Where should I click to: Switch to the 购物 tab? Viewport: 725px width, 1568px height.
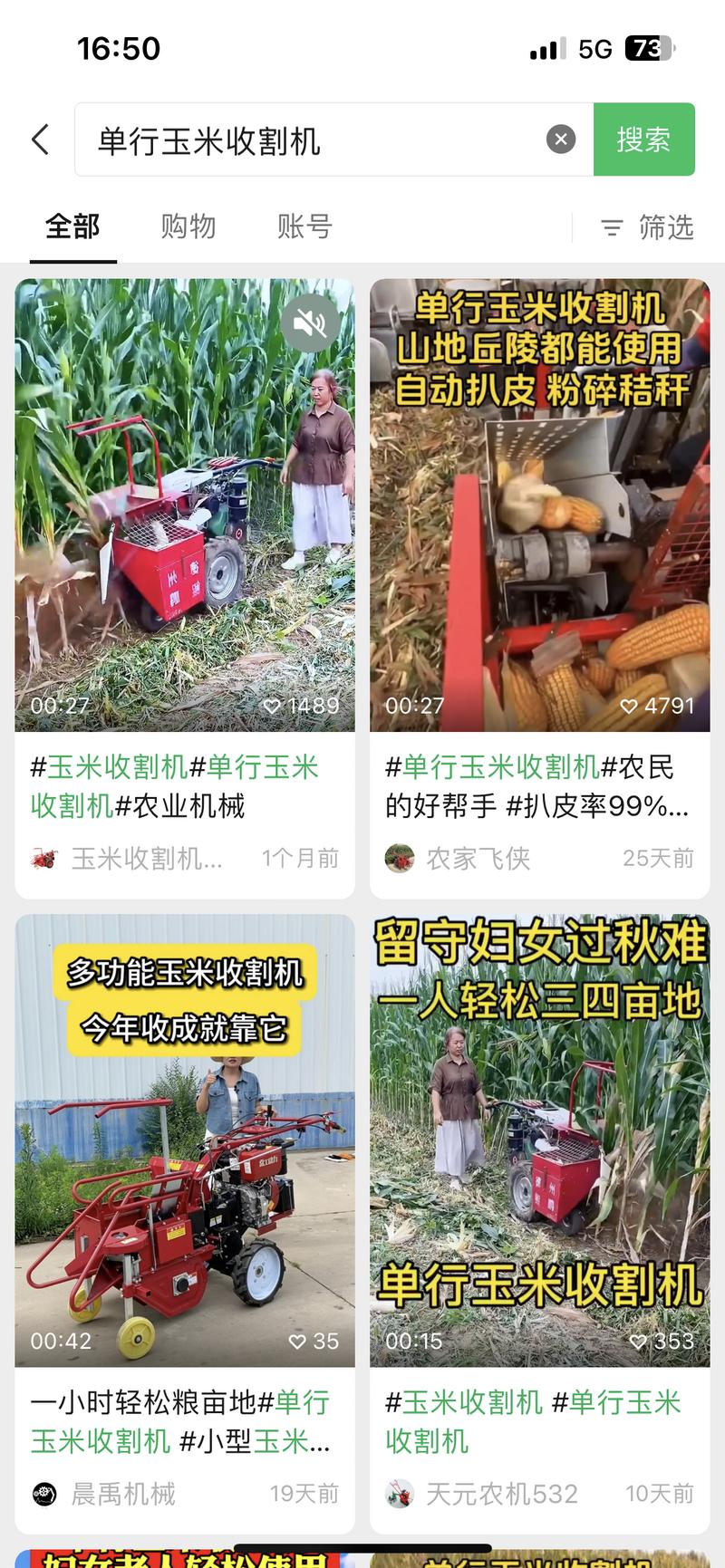coord(188,226)
